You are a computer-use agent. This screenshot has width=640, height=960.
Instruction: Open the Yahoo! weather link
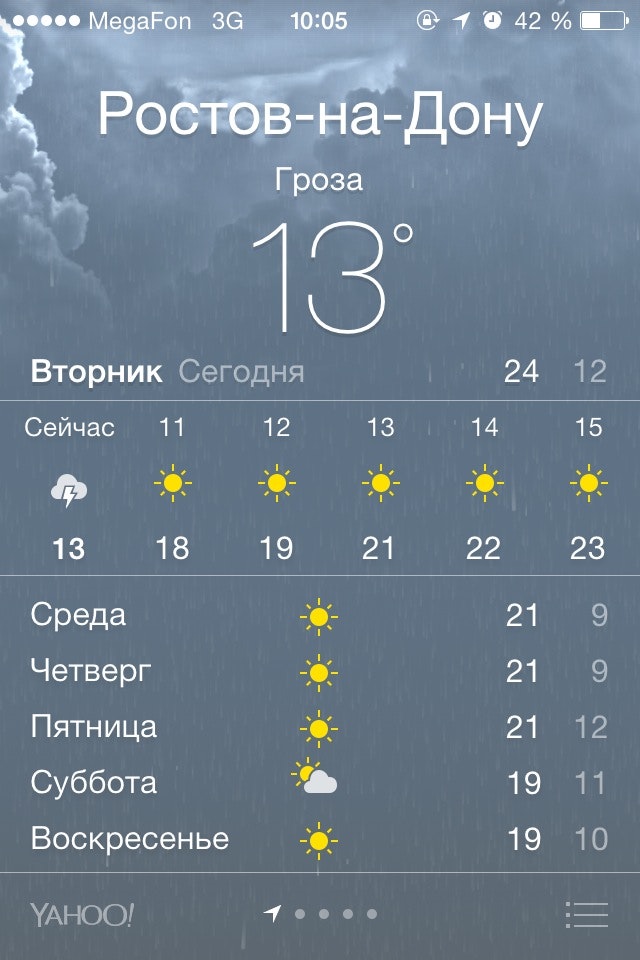click(x=82, y=914)
